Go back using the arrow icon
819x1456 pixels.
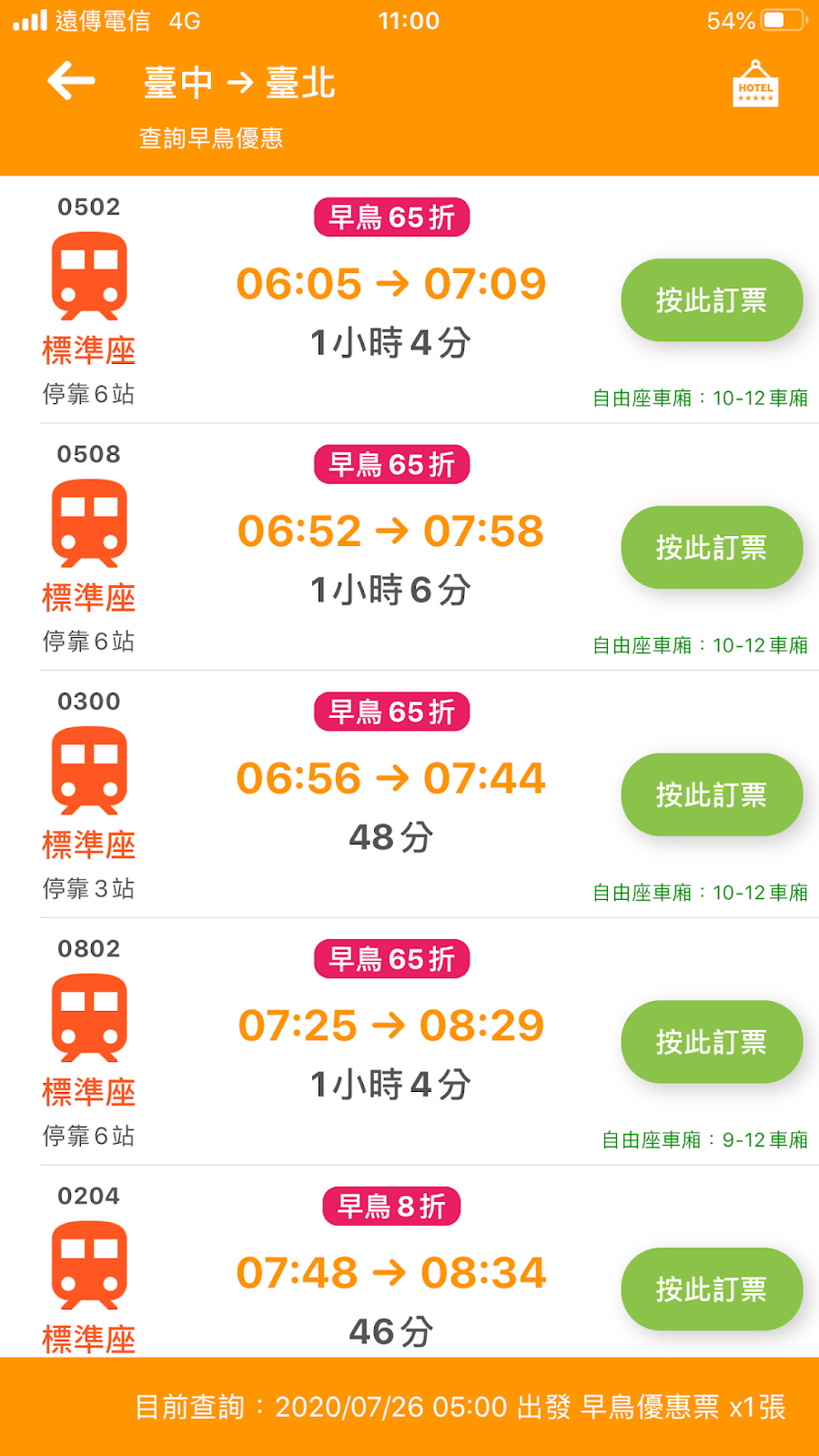click(x=71, y=82)
